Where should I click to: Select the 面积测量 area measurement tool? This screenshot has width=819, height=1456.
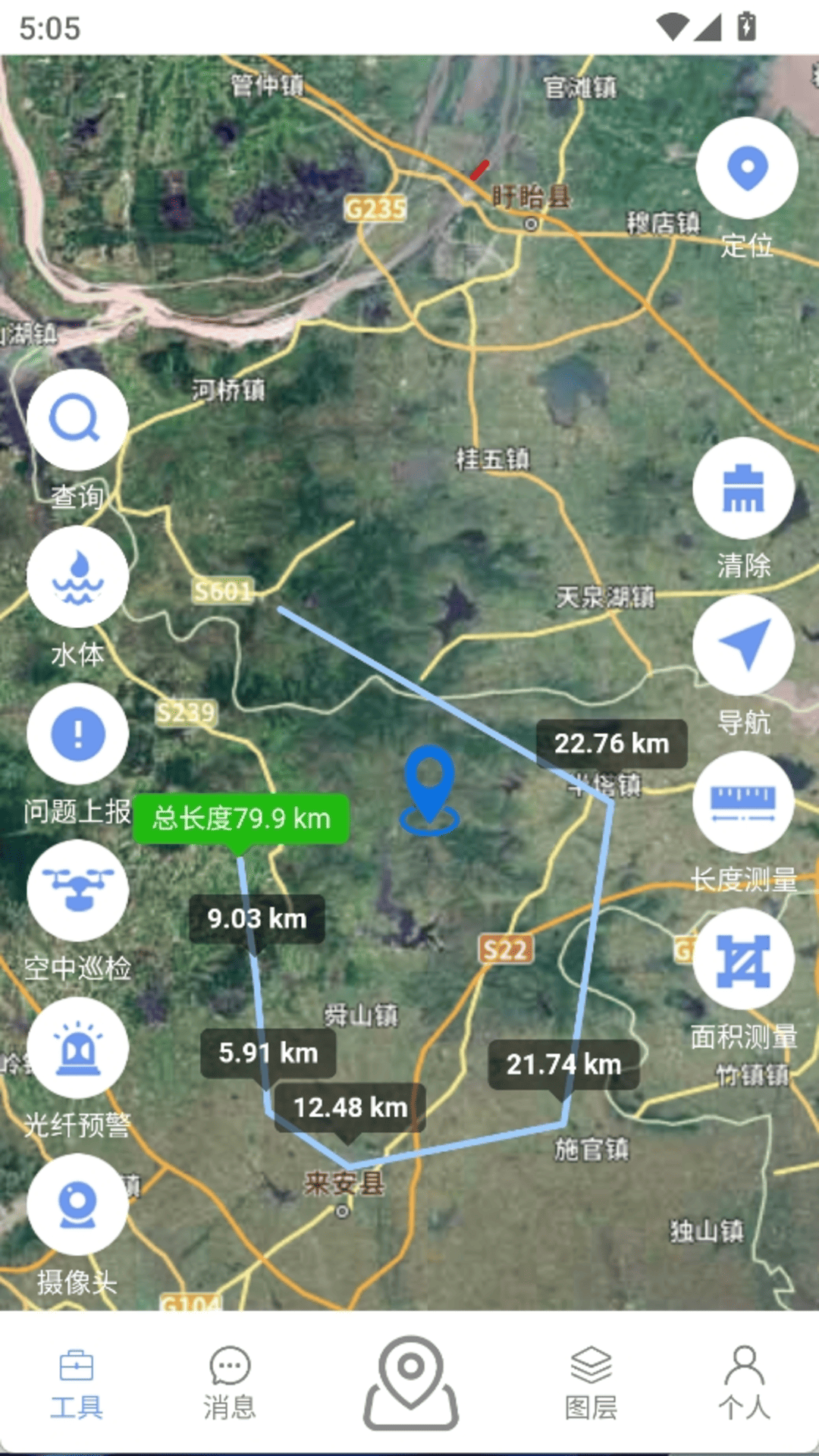click(744, 959)
